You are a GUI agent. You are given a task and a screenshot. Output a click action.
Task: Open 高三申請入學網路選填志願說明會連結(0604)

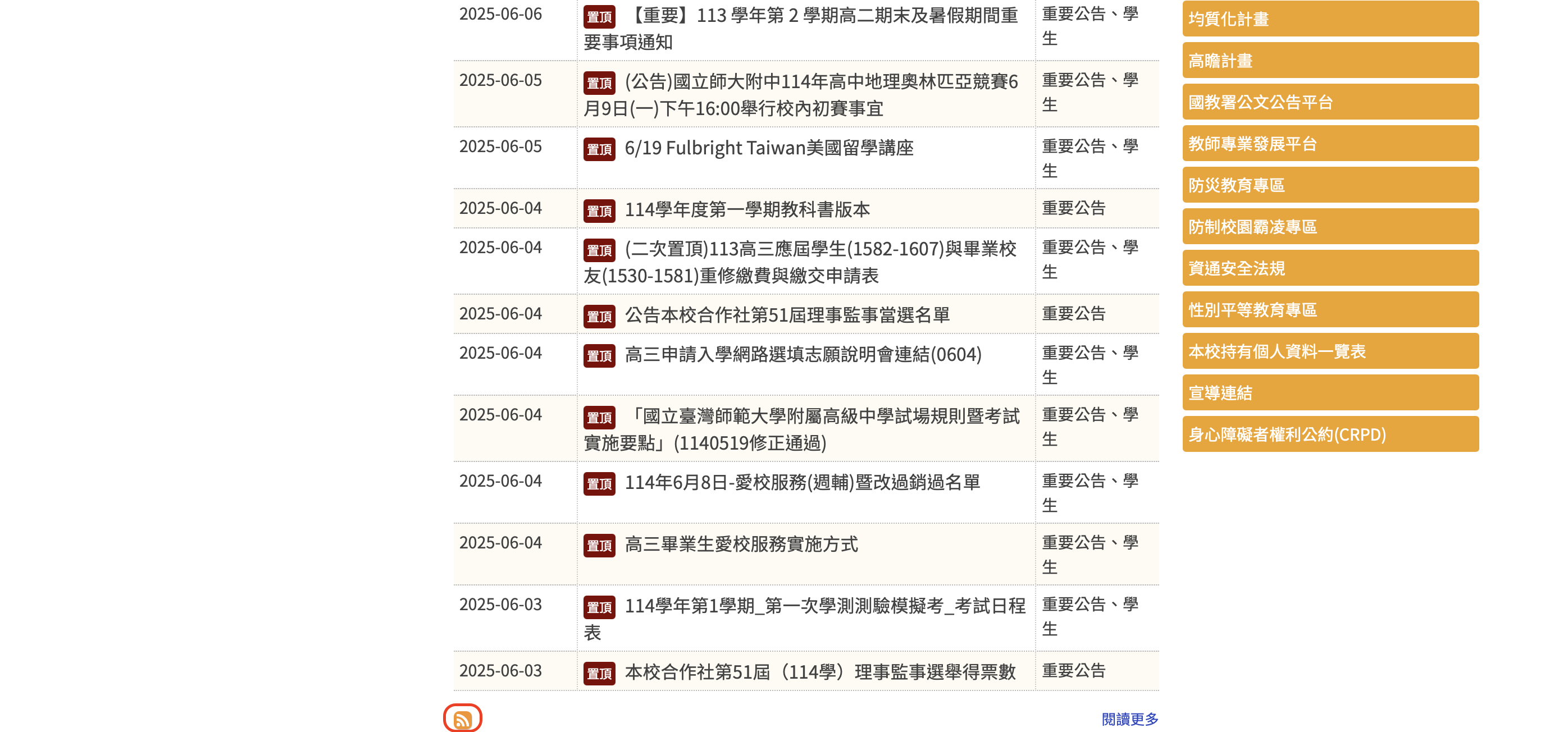click(803, 354)
